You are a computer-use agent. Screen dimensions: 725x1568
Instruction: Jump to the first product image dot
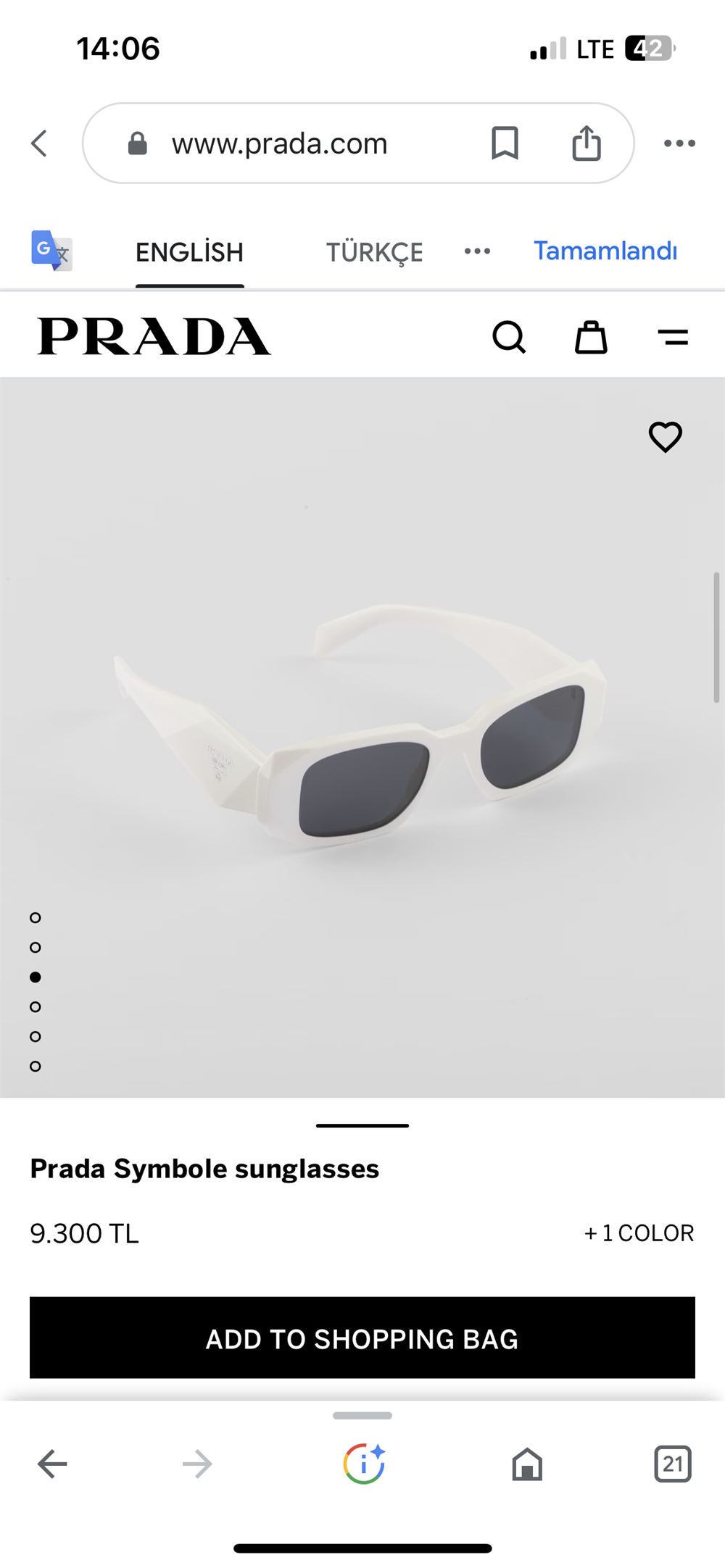pos(36,917)
